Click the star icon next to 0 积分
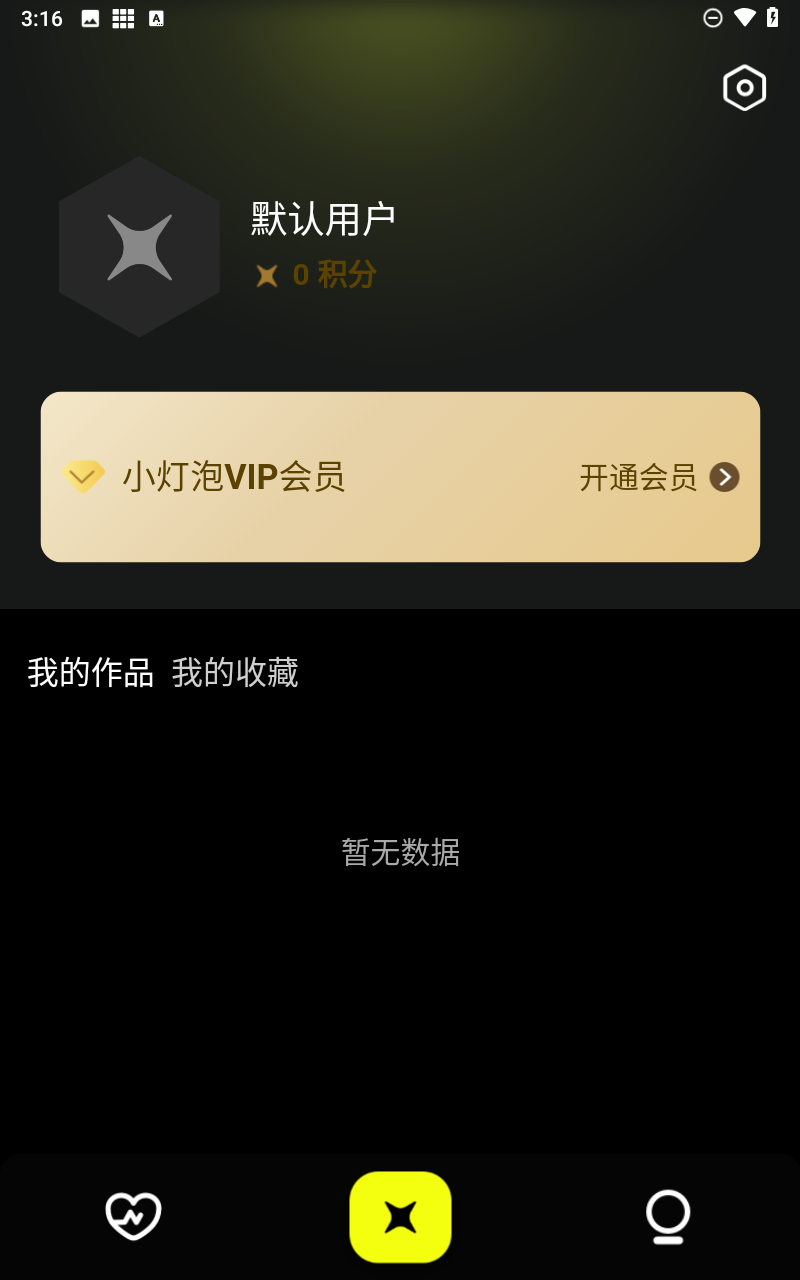 point(265,276)
